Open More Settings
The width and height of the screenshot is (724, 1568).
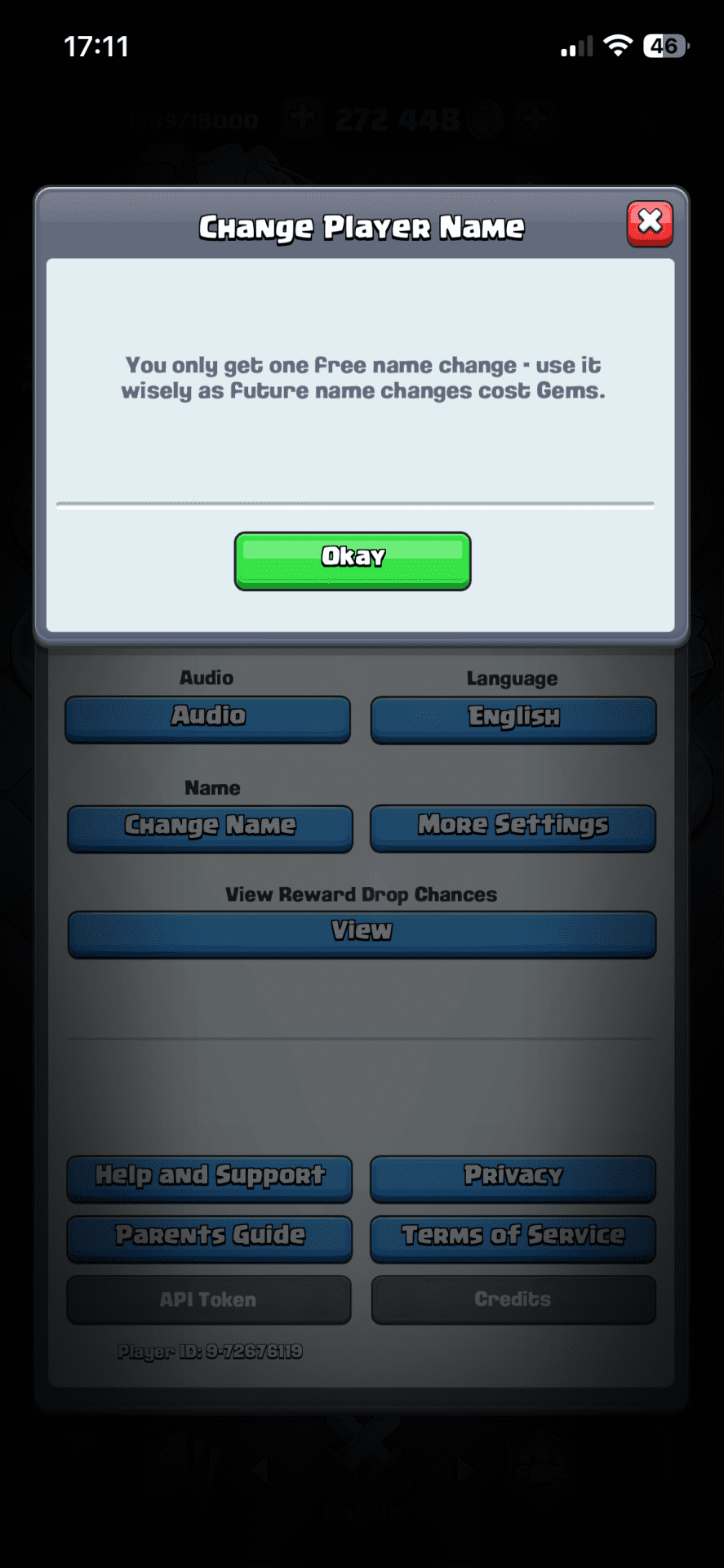coord(513,827)
